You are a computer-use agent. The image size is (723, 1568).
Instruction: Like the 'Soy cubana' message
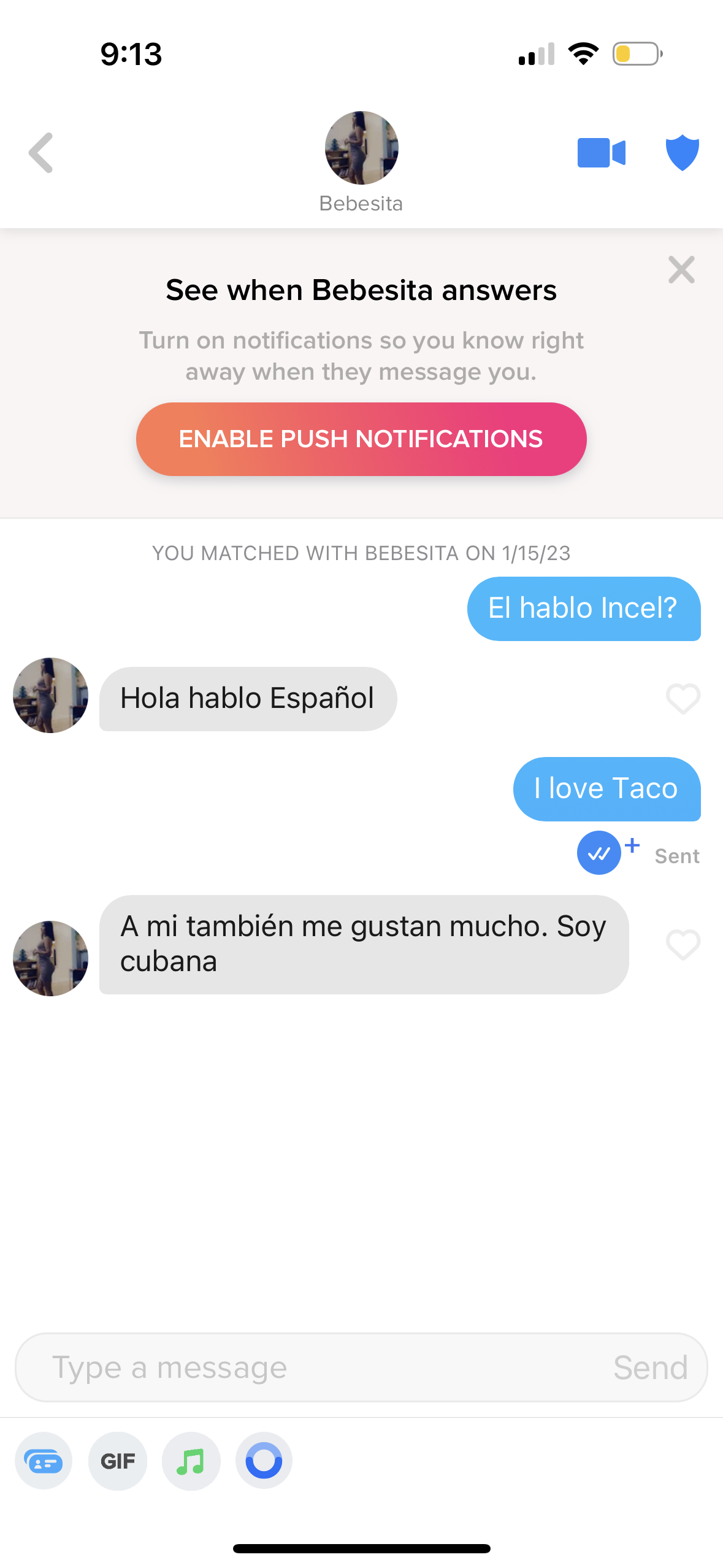(x=683, y=945)
